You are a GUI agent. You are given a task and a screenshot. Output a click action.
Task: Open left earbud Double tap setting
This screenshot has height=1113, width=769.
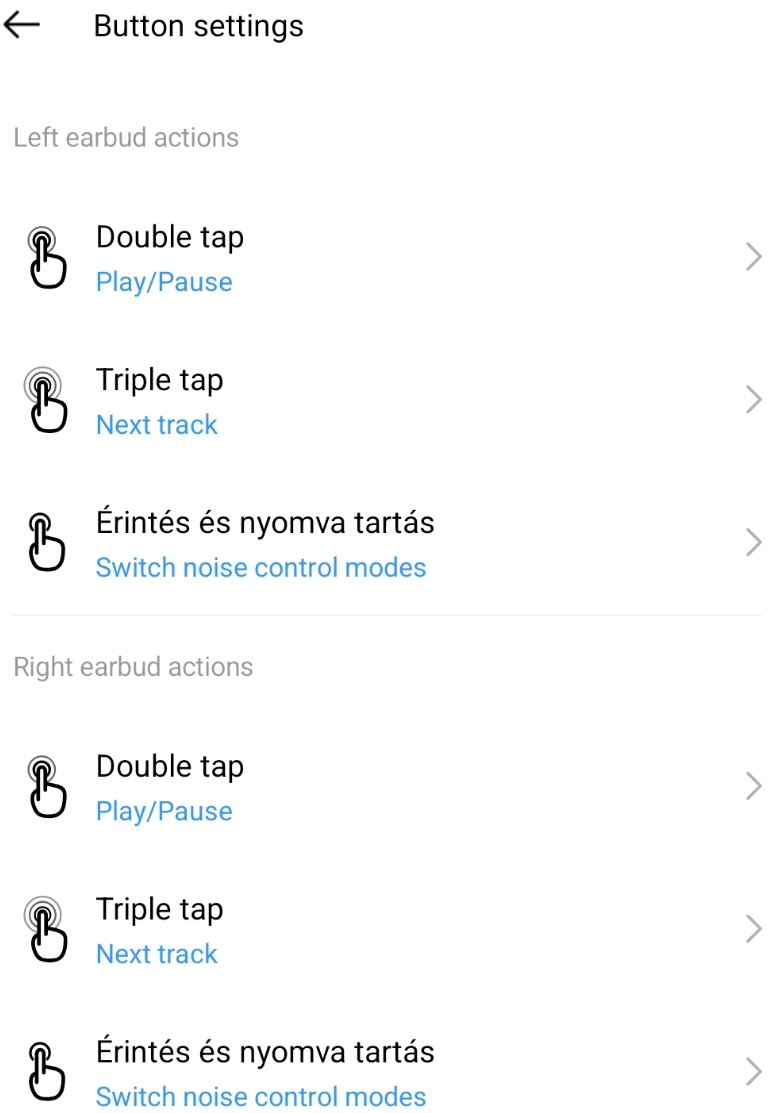tap(384, 258)
